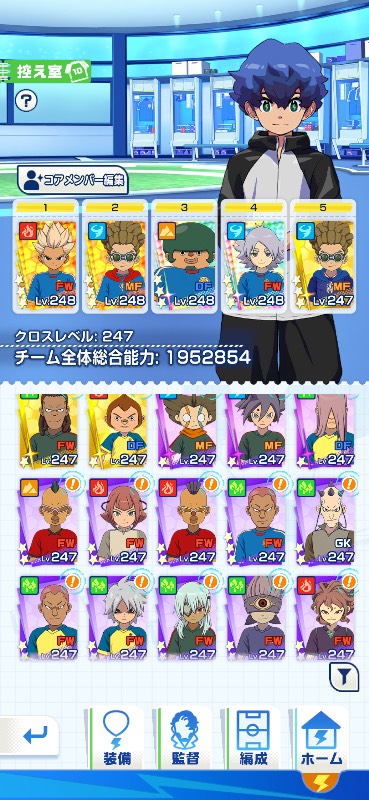The height and width of the screenshot is (800, 369).
Task: Select core member slot 4 card
Action: 254,257
